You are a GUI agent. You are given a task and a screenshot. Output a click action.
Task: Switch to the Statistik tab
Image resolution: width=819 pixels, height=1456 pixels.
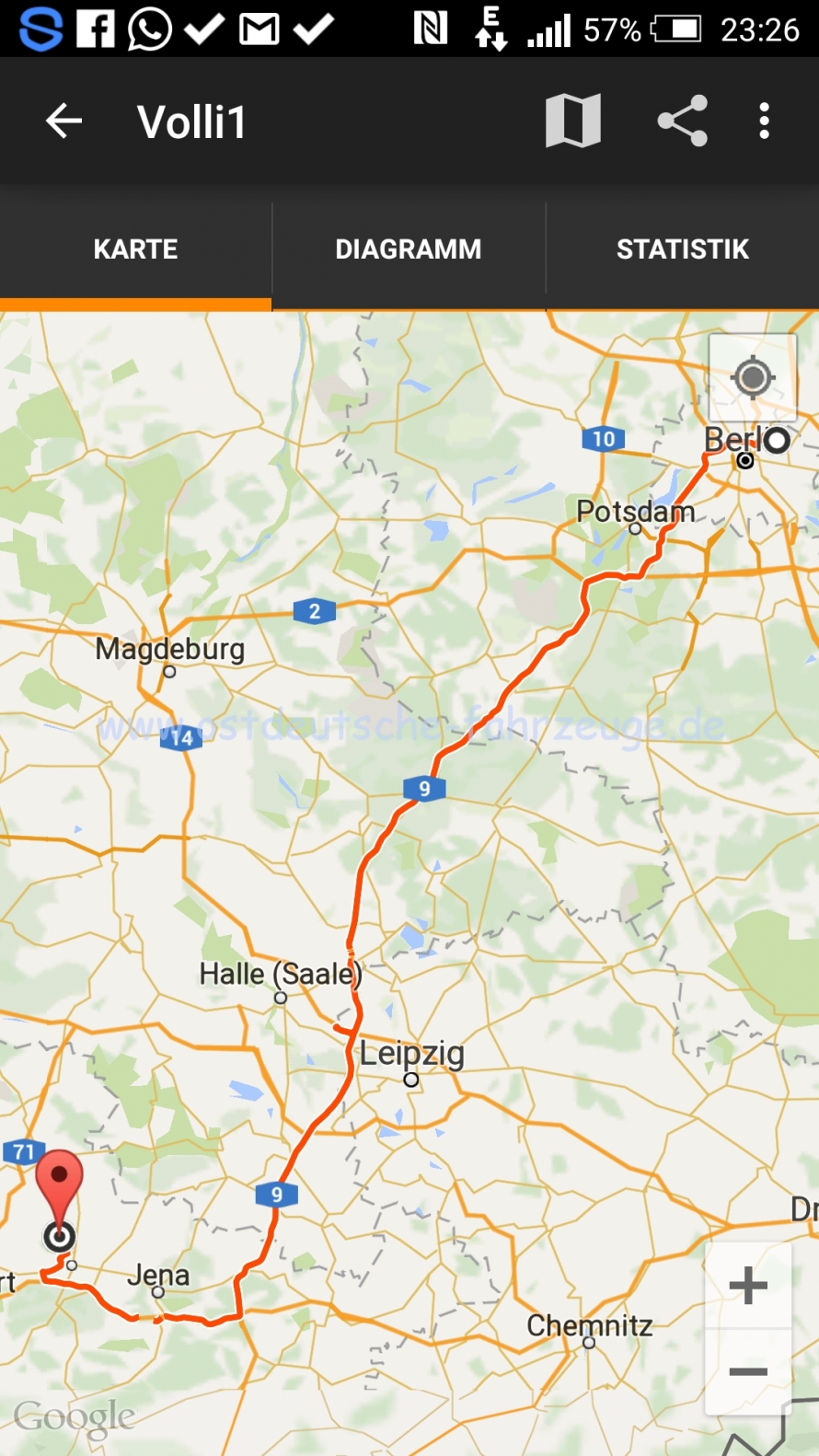pyautogui.click(x=682, y=249)
